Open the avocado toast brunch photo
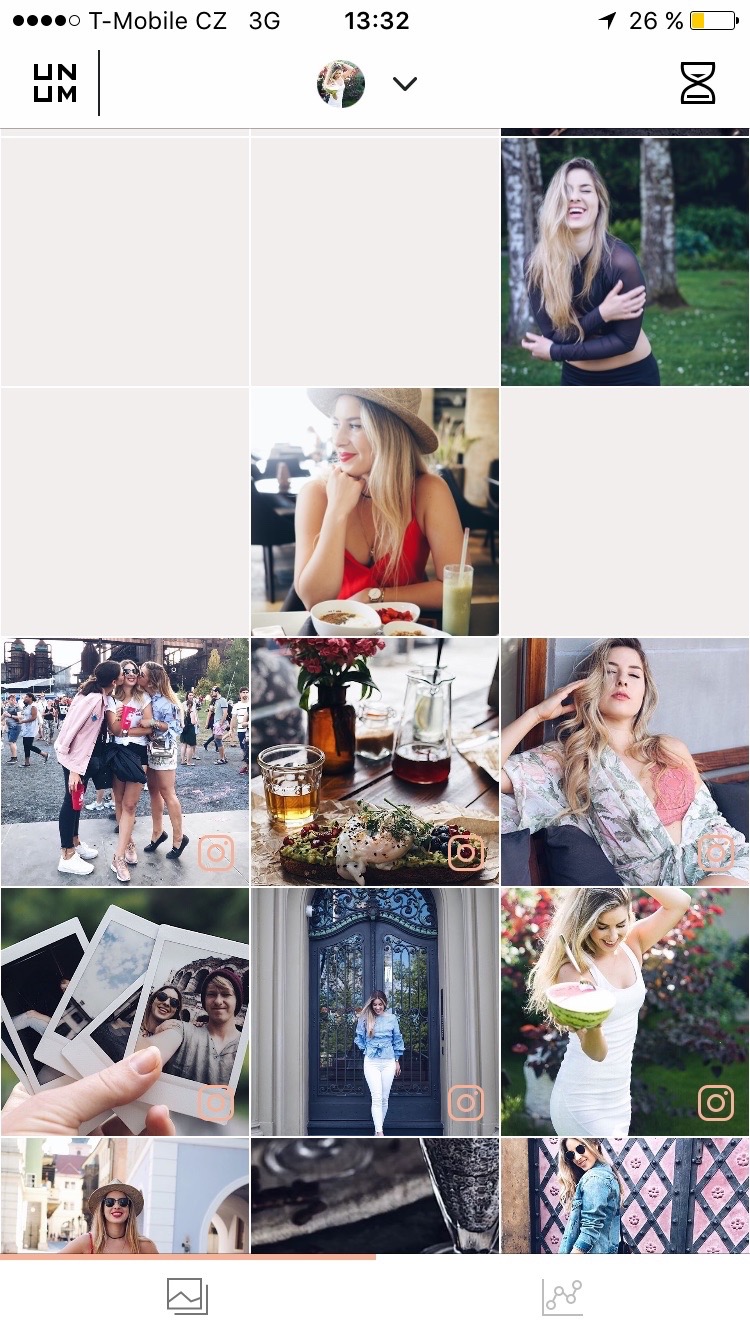 375,762
